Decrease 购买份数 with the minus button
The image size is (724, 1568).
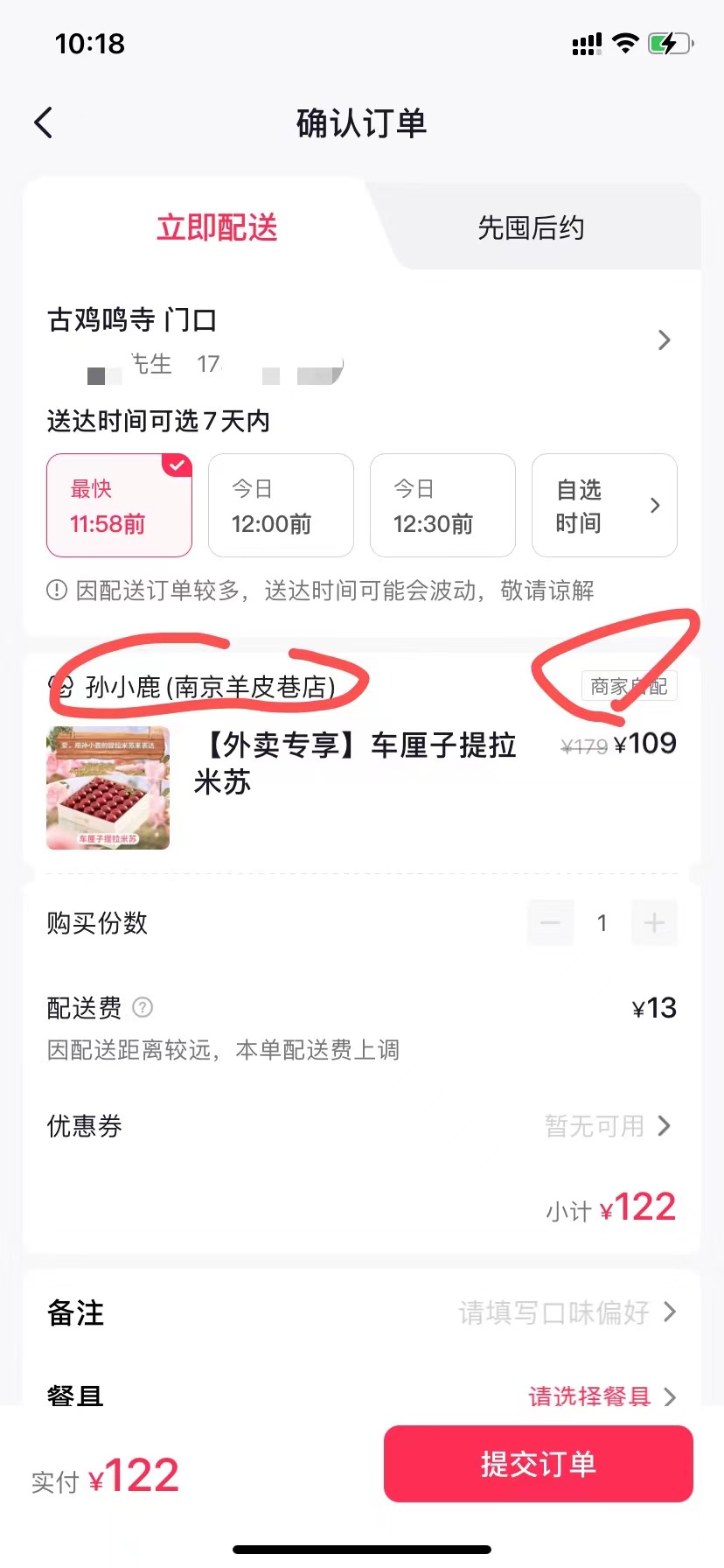click(x=551, y=923)
